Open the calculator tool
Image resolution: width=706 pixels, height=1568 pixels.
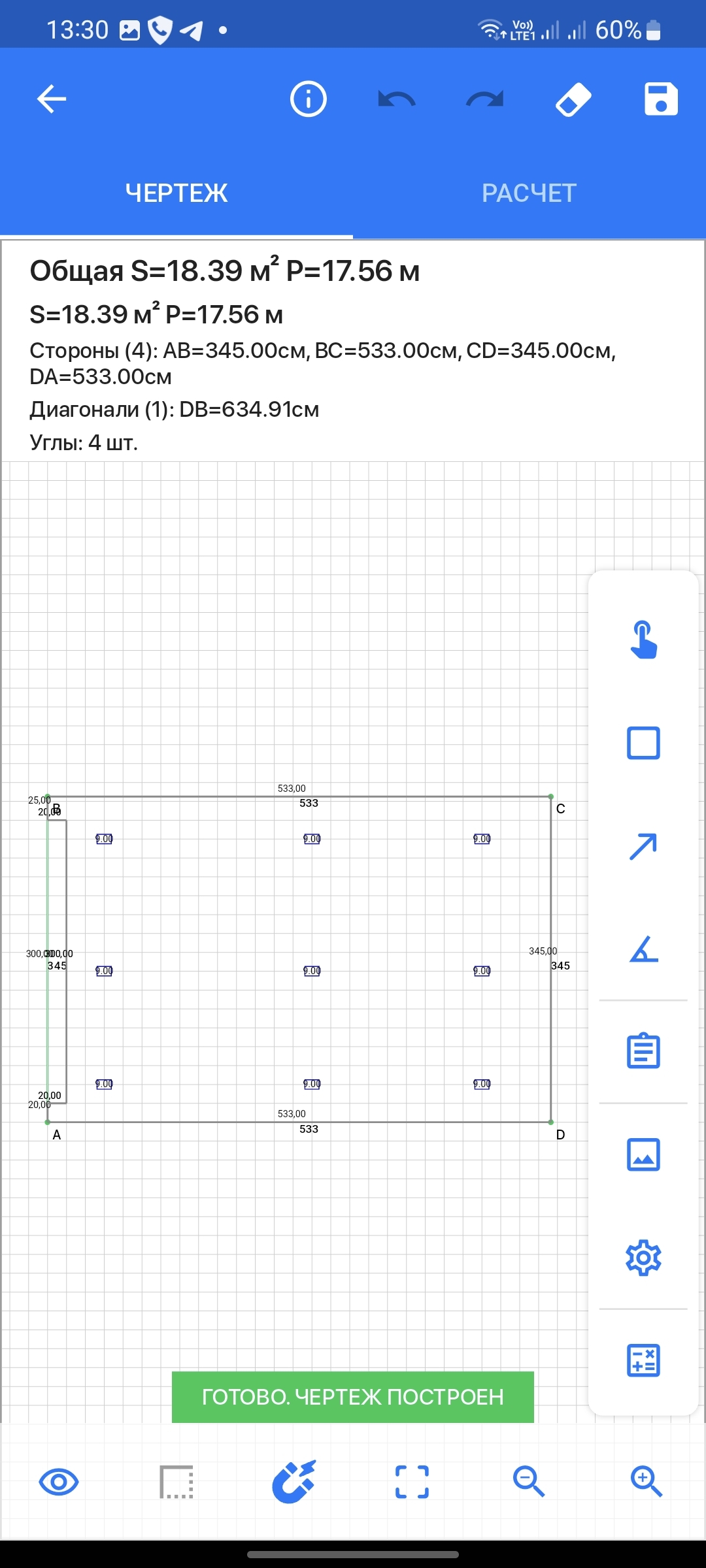coord(643,1361)
